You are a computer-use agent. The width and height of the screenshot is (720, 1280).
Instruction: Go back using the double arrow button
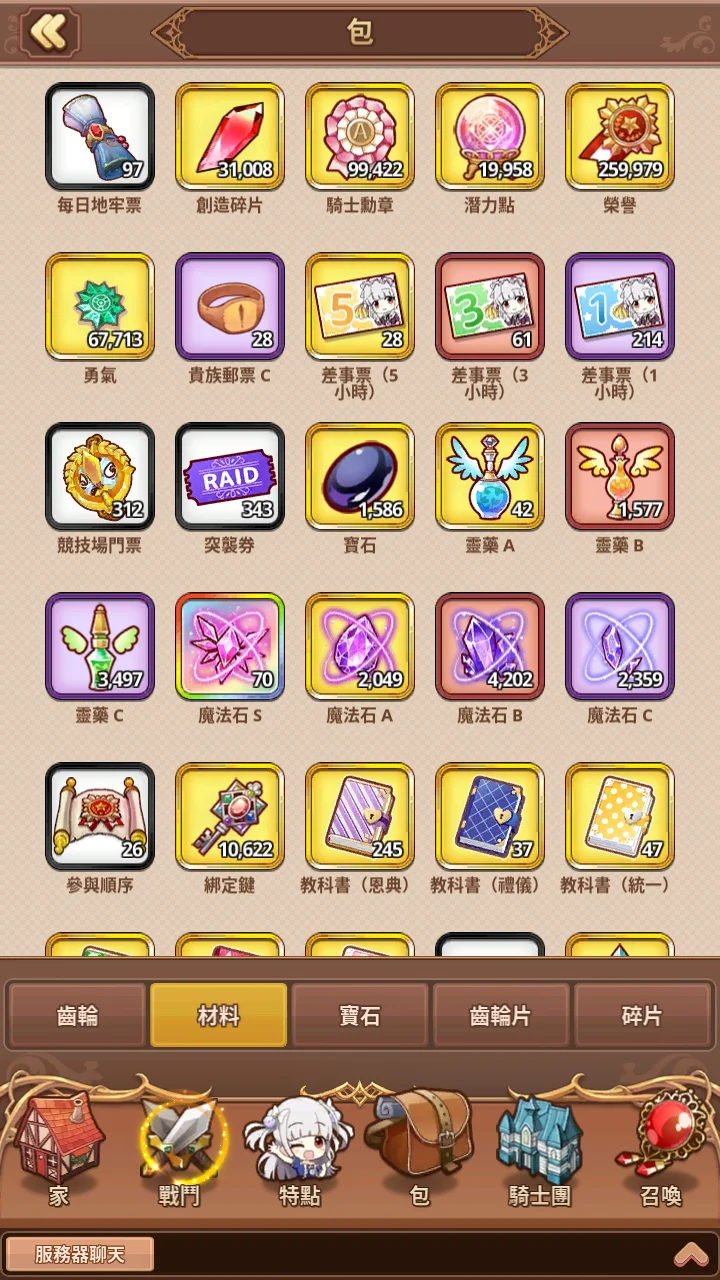pos(48,31)
